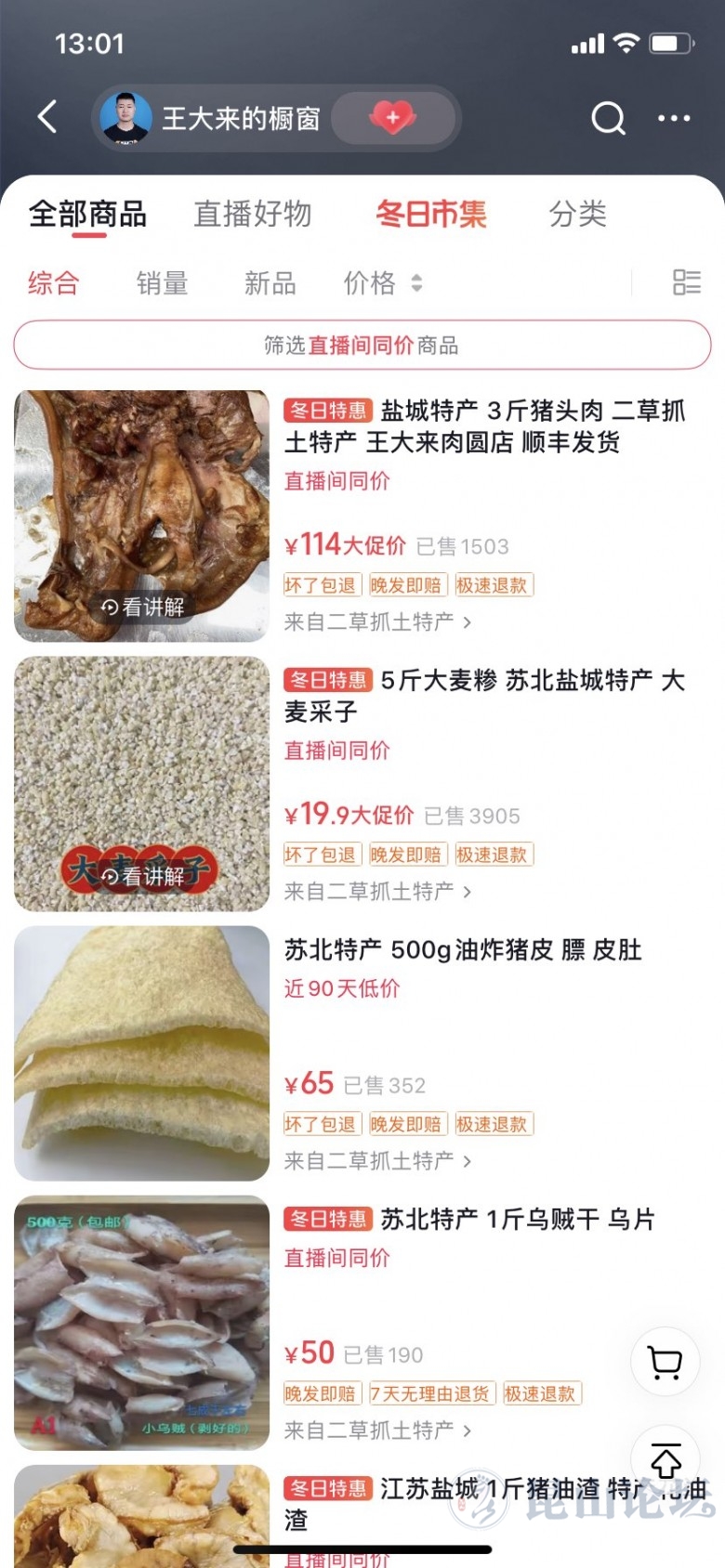View the 500g油炸猪皮 product

[463, 949]
